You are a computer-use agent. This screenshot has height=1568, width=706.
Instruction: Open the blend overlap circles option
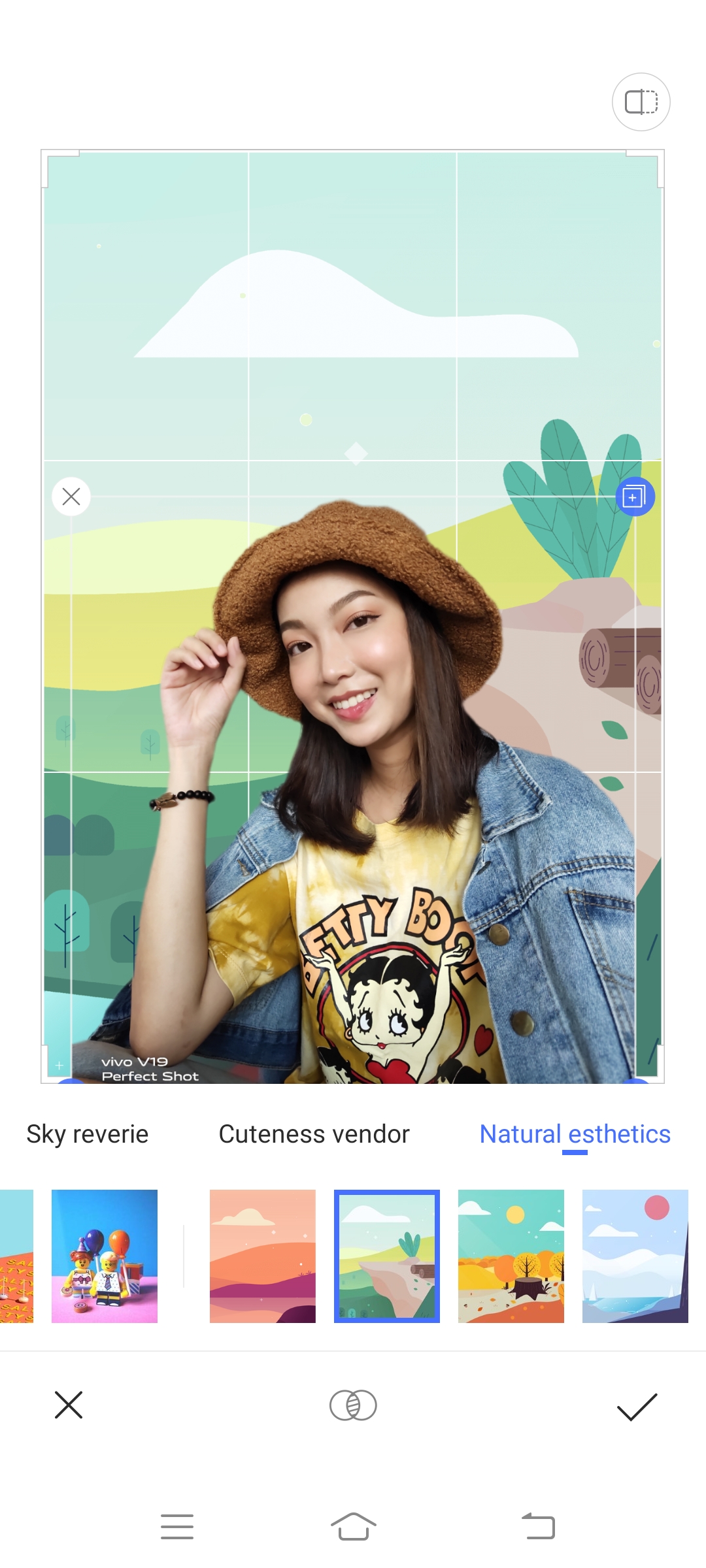coord(353,1405)
